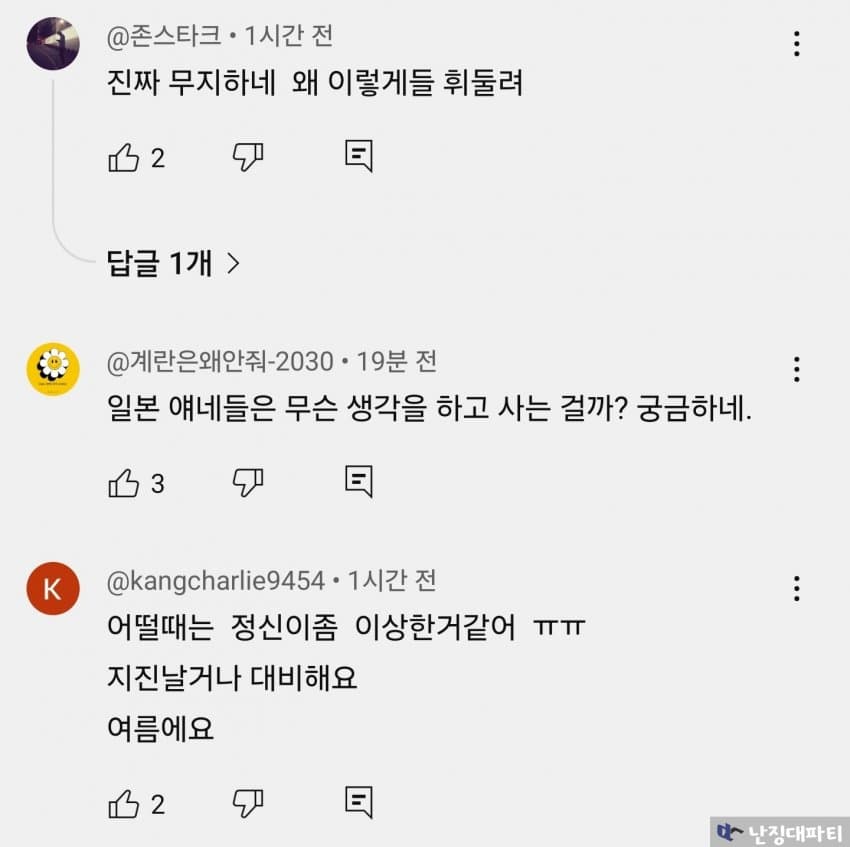
Task: Like the comment by @계란은왜안줘-2030
Action: pos(123,484)
